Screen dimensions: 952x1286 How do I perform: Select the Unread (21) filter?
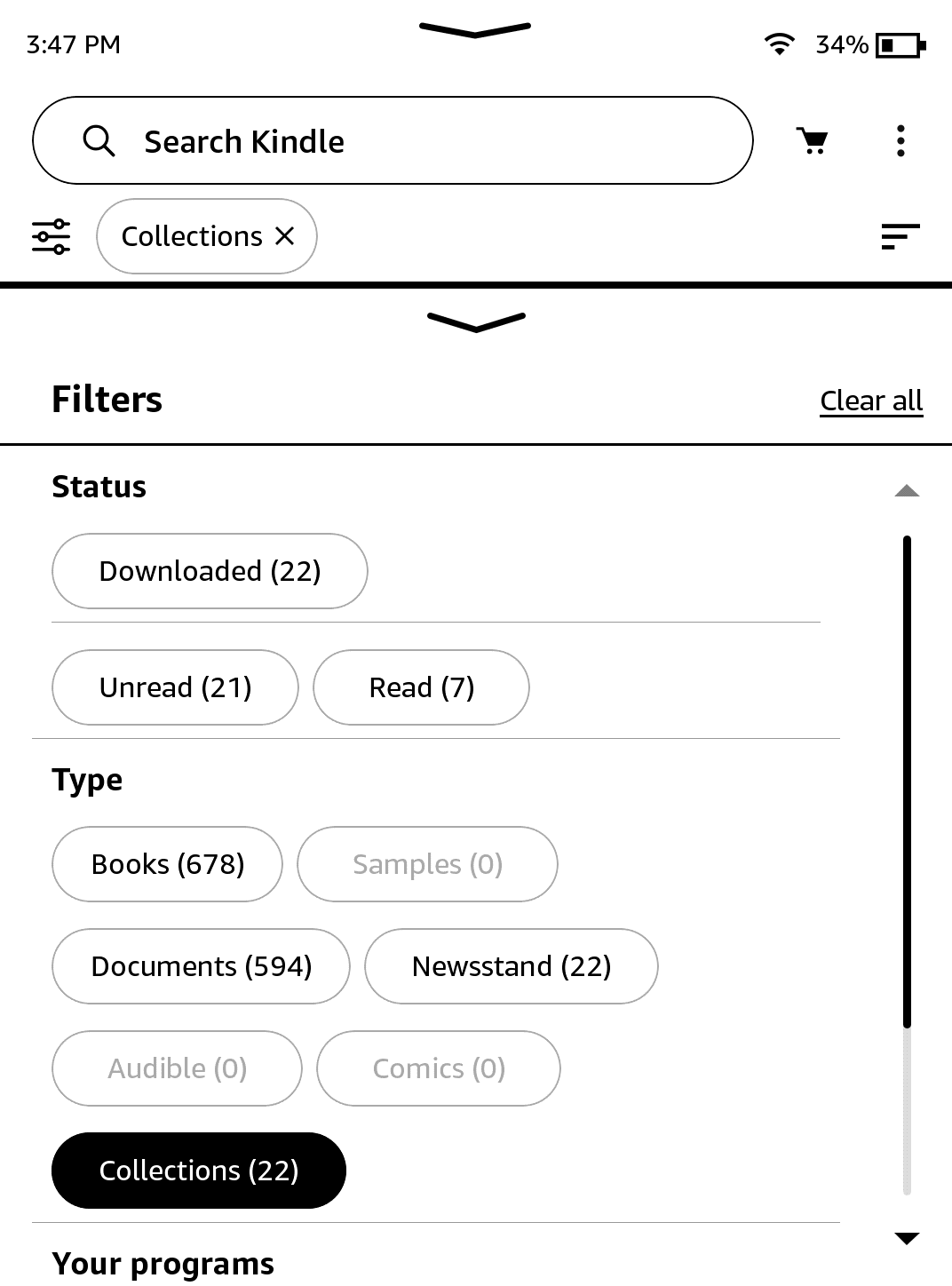[x=175, y=687]
